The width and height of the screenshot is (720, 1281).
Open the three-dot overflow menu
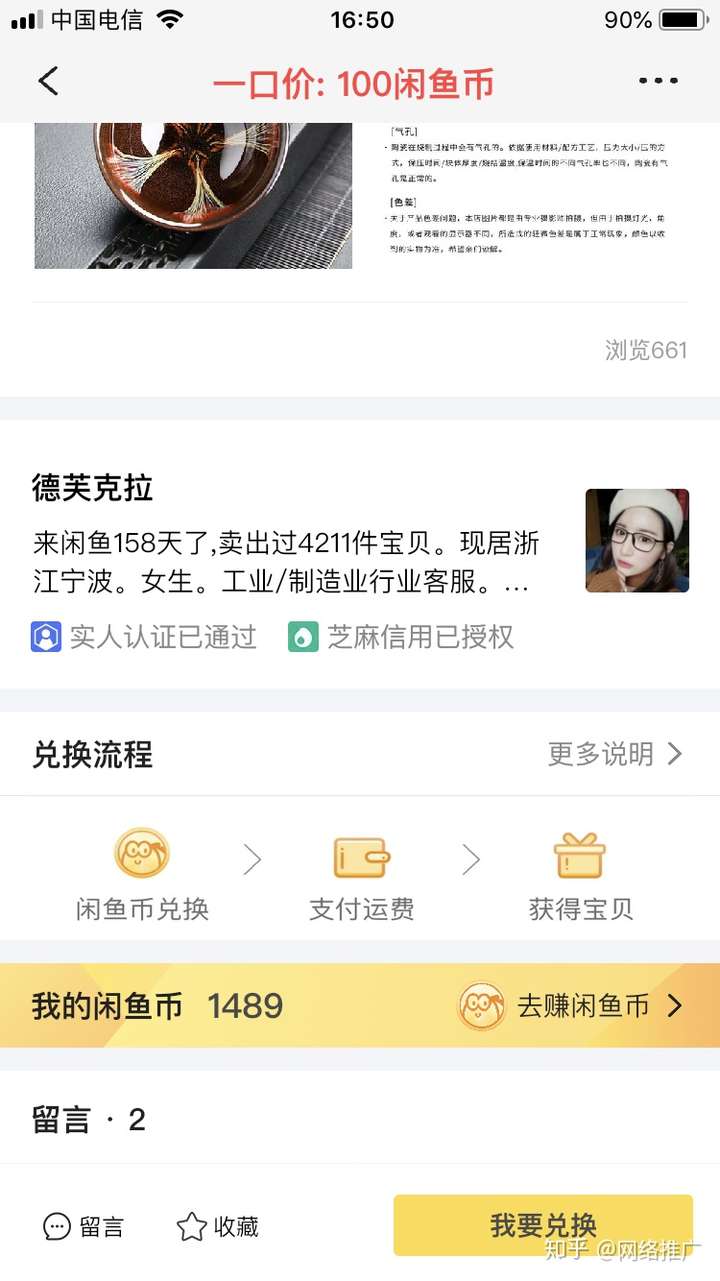point(658,81)
